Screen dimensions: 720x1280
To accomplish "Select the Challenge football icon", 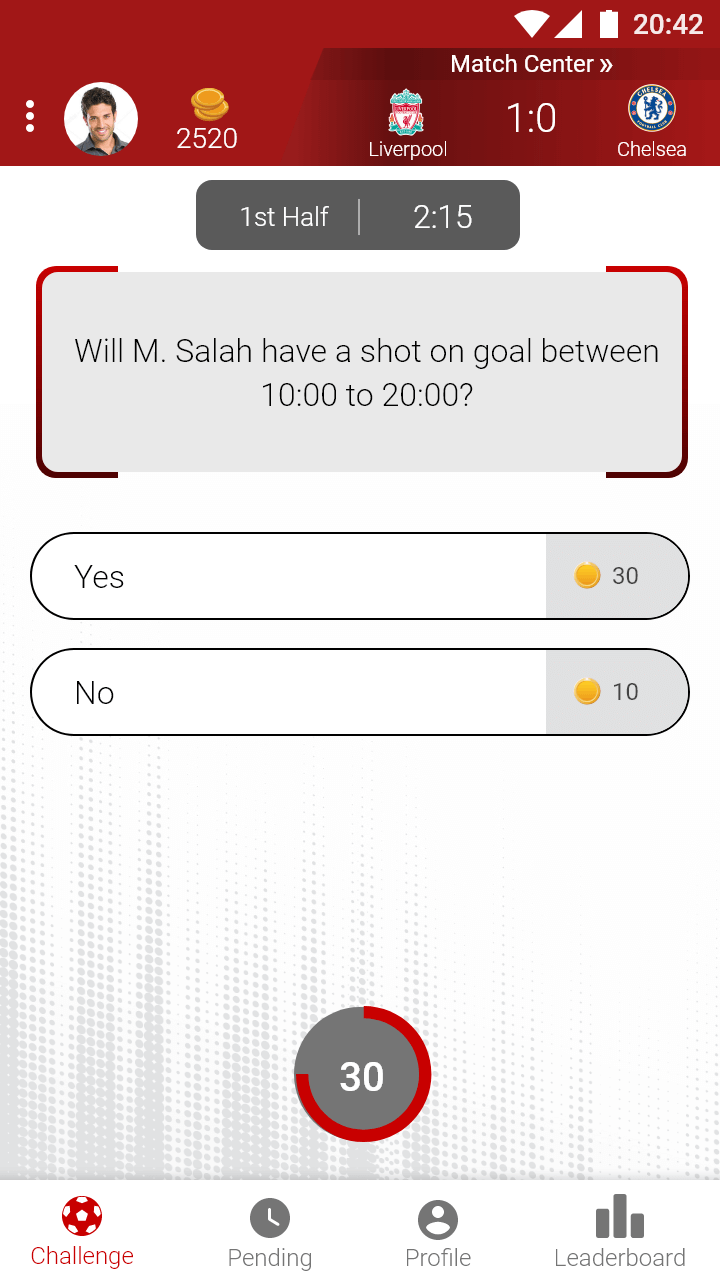I will [x=81, y=1213].
